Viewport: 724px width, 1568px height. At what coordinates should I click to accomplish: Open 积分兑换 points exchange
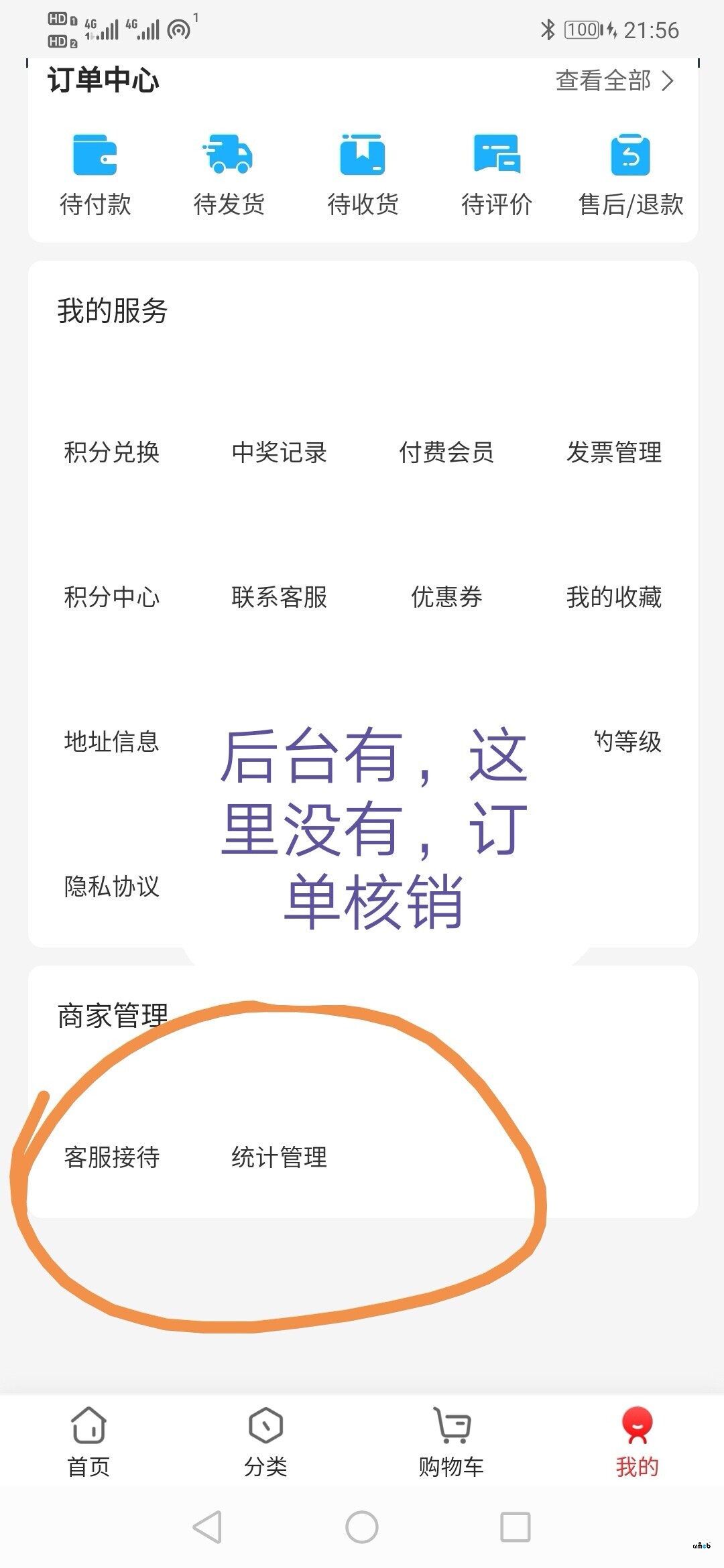111,452
